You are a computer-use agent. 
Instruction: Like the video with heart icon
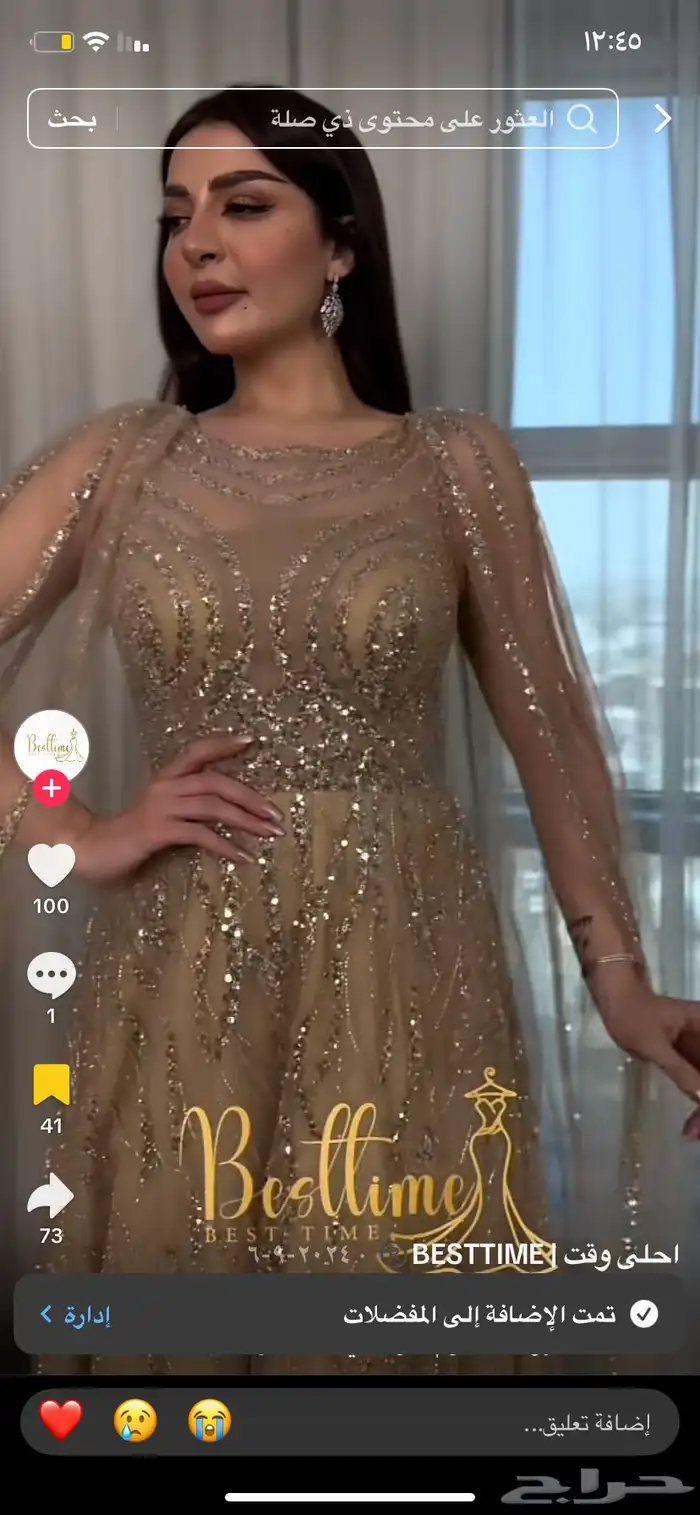click(x=51, y=866)
